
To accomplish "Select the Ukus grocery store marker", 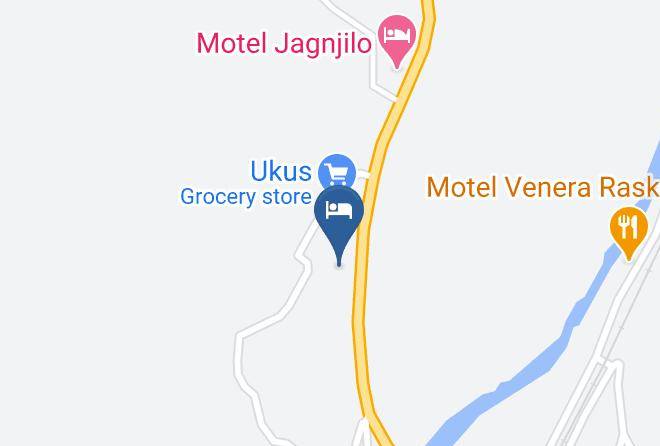I will point(337,173).
